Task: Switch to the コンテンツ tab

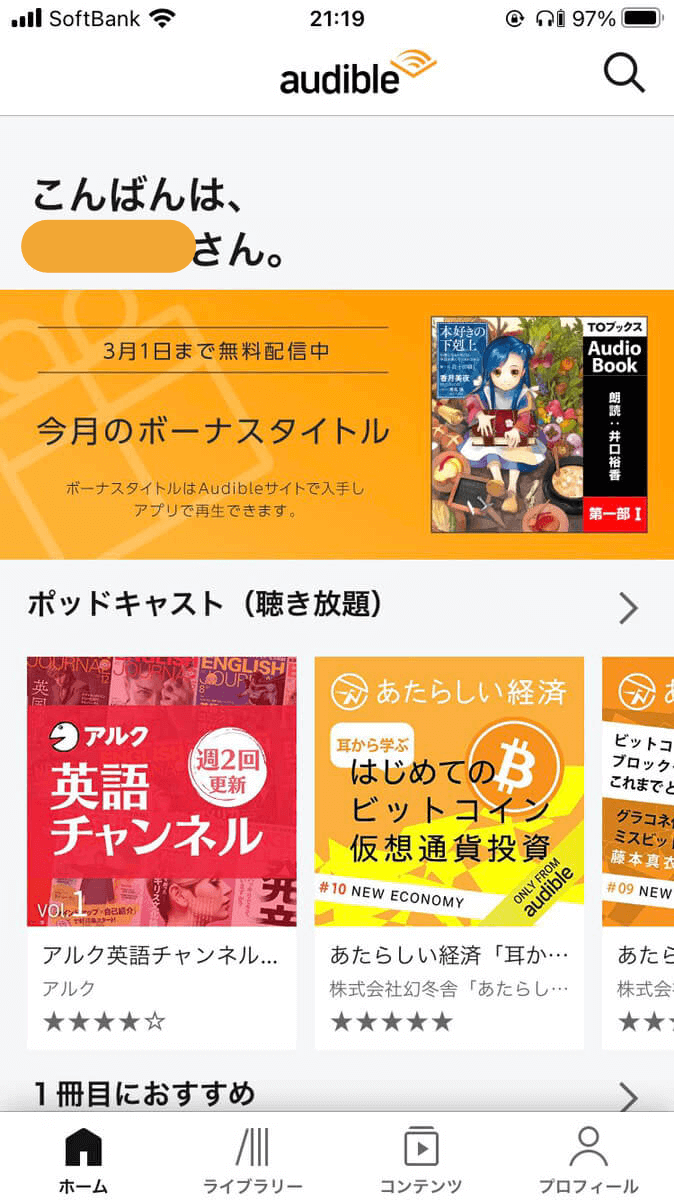Action: [421, 1159]
